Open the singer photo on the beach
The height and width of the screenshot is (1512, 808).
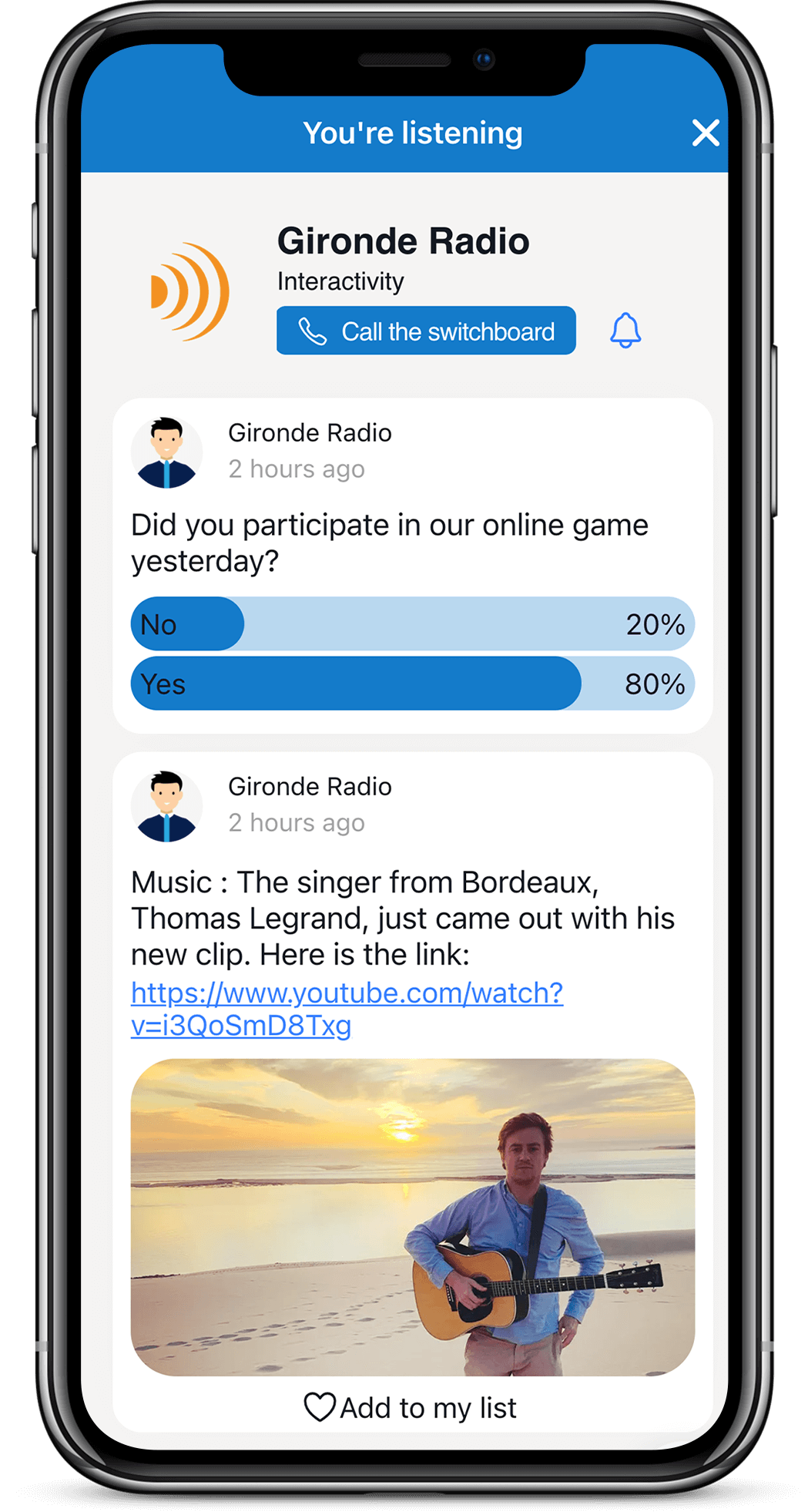(412, 1216)
